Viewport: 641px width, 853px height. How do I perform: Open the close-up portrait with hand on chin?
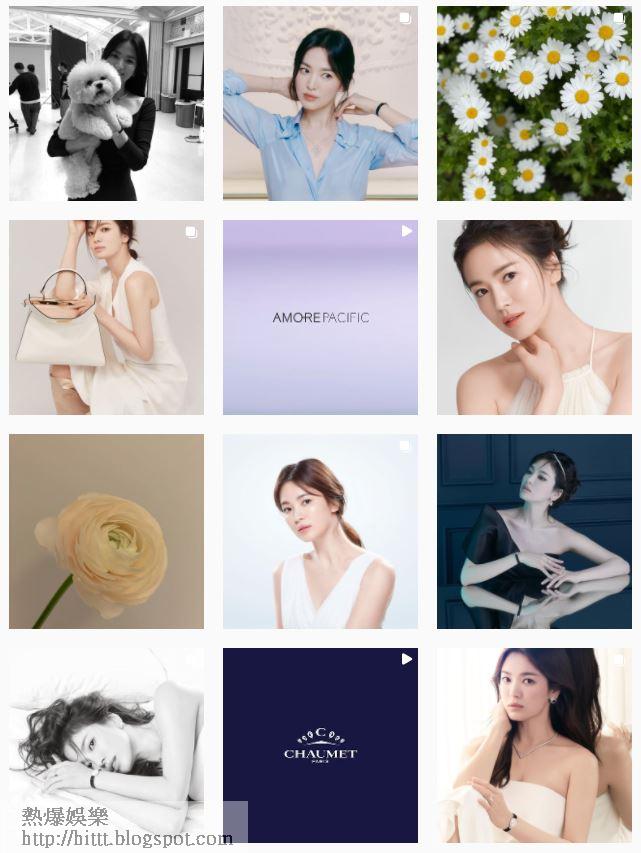tap(534, 317)
